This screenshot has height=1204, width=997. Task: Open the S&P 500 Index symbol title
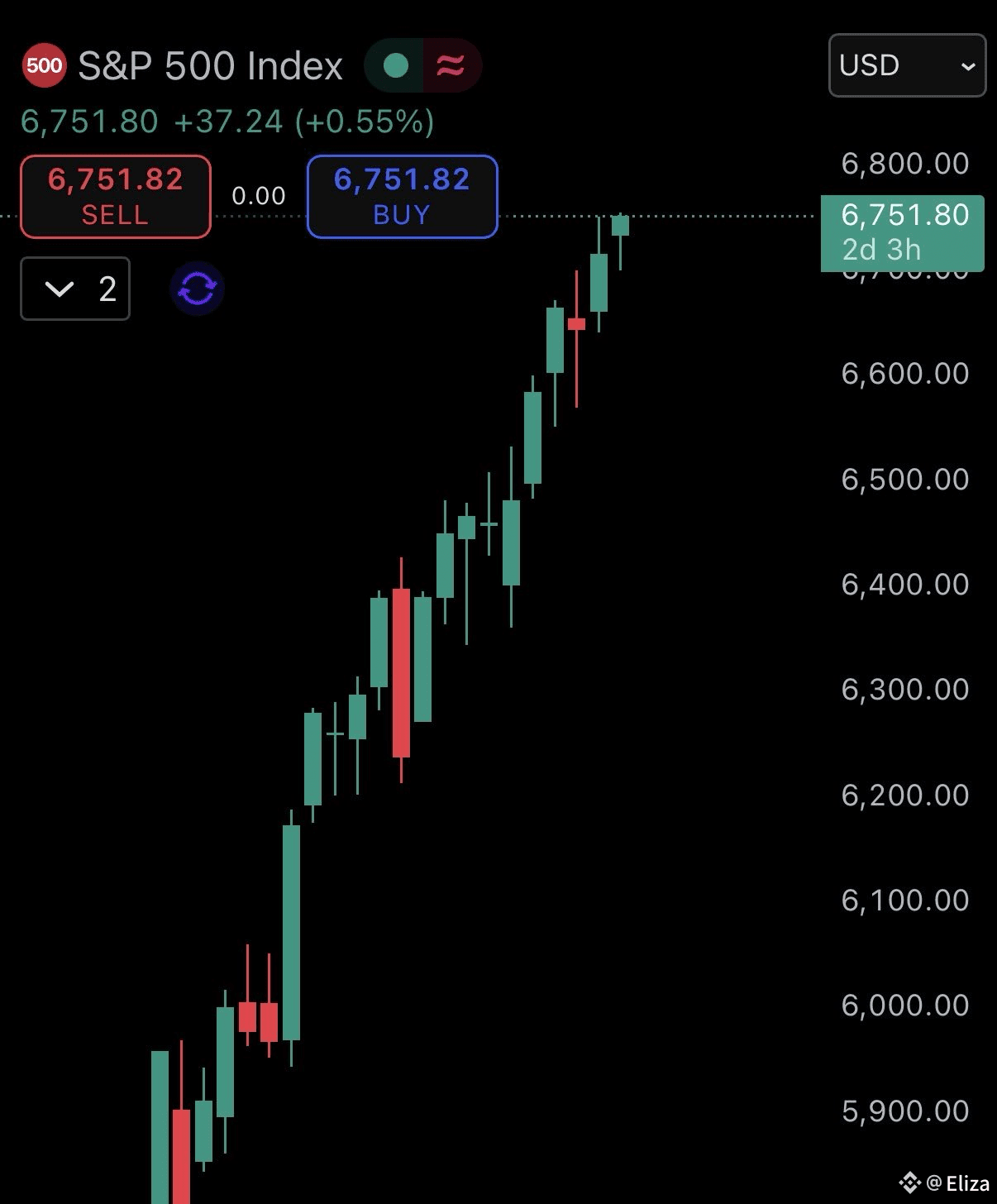pyautogui.click(x=210, y=66)
